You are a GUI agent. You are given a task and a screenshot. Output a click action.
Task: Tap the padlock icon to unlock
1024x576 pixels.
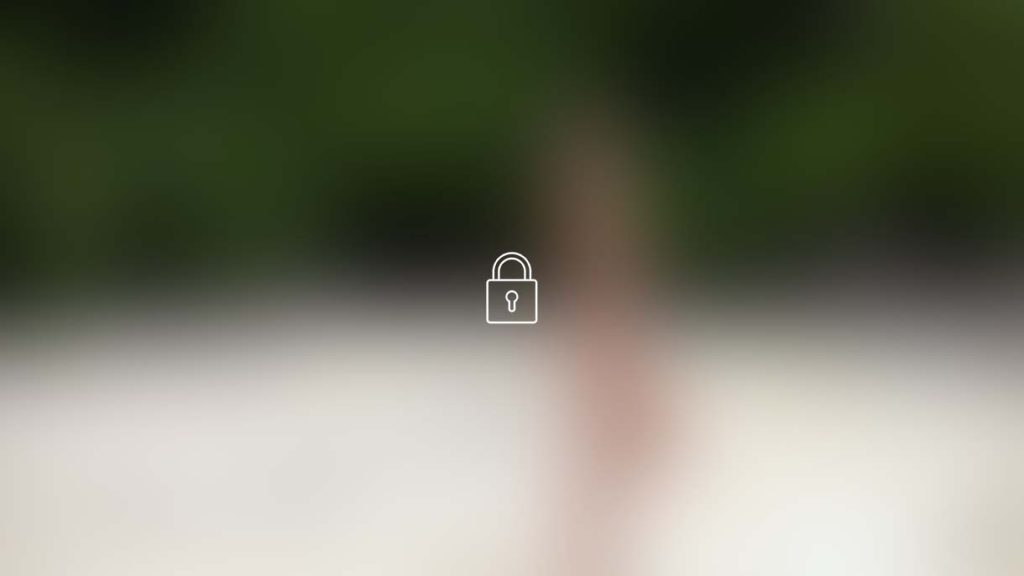tap(511, 289)
